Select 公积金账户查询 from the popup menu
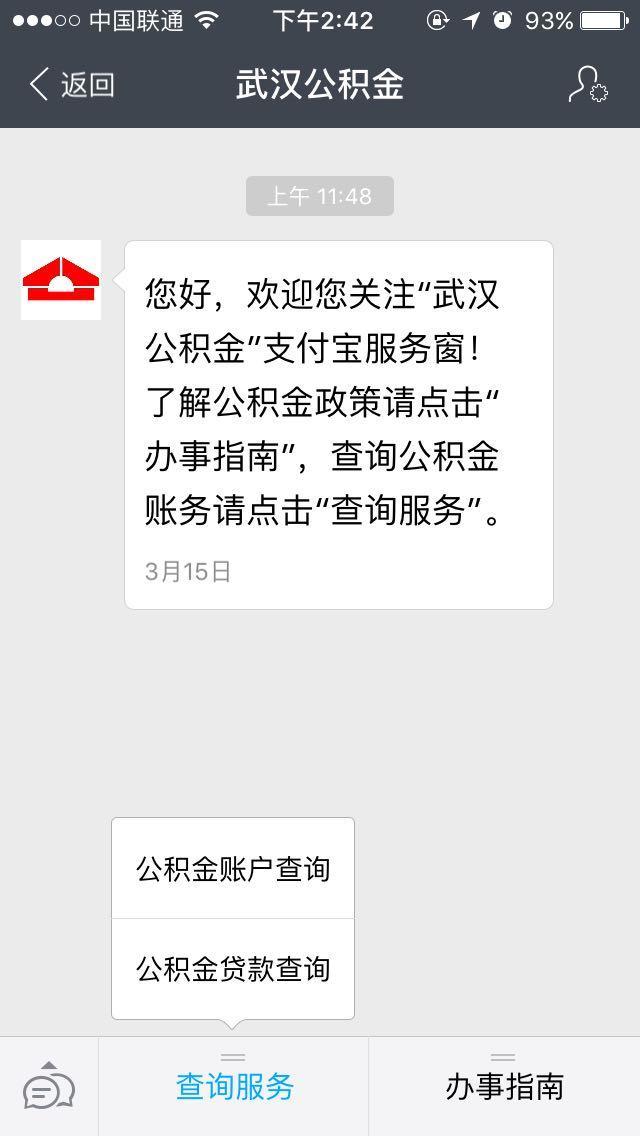 (x=233, y=869)
